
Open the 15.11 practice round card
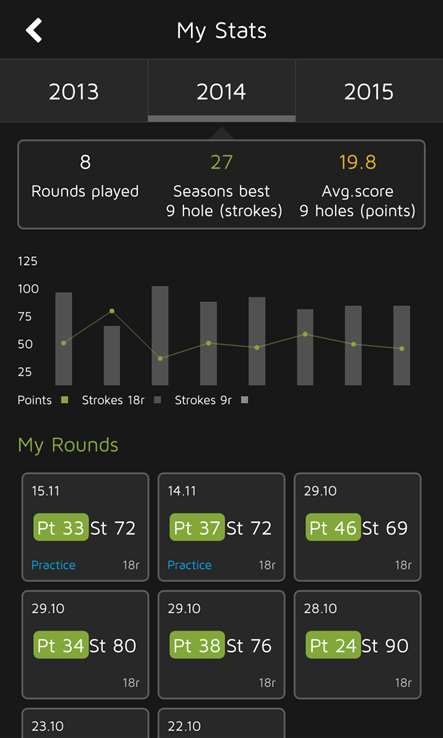click(x=85, y=527)
